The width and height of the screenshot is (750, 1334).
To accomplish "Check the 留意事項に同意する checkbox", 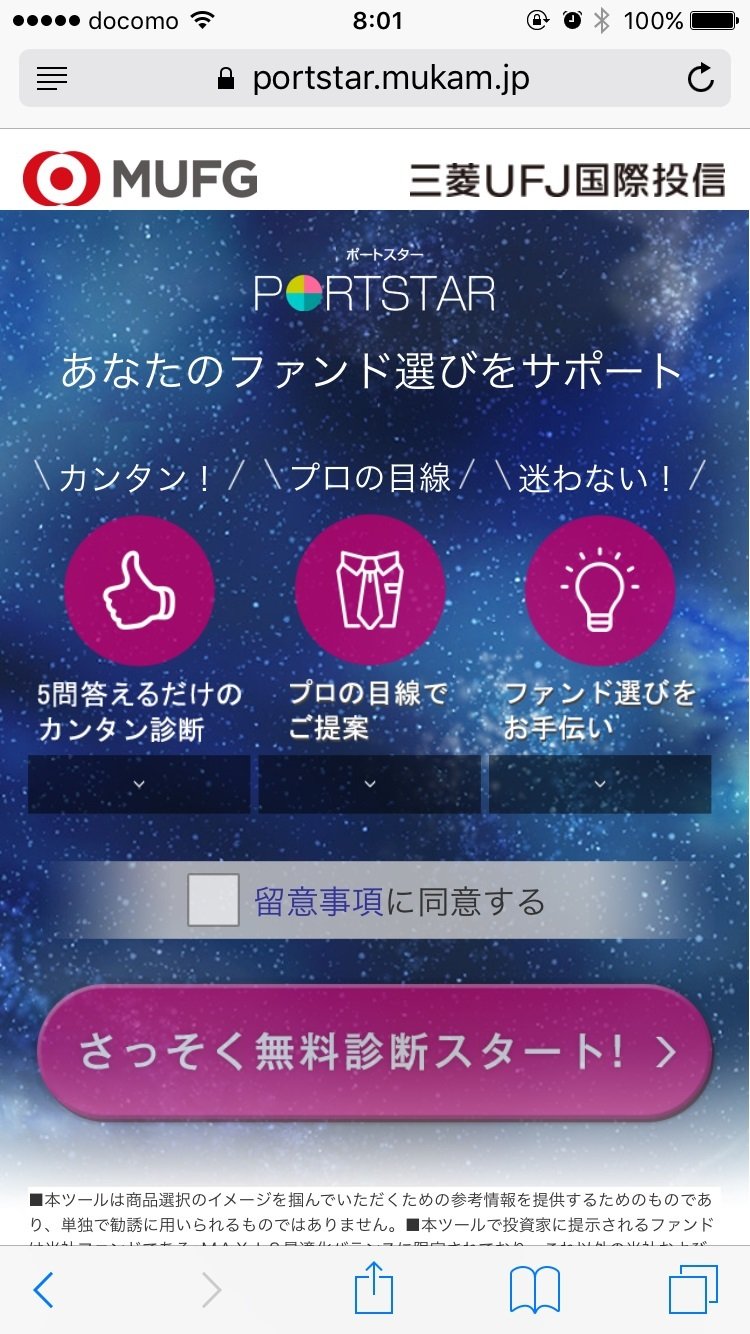I will click(213, 900).
